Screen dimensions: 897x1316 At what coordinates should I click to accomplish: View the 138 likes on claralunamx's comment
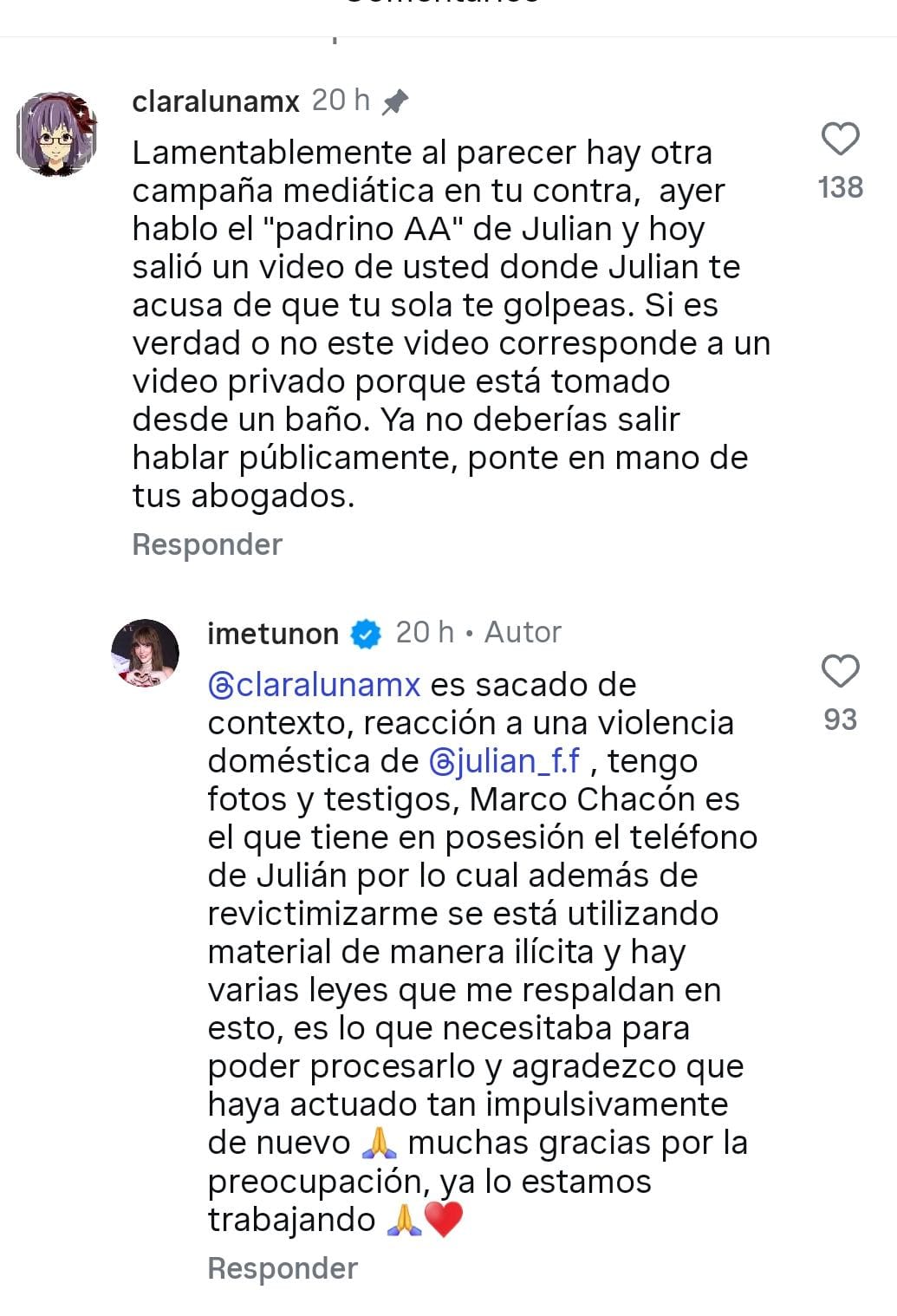(840, 185)
